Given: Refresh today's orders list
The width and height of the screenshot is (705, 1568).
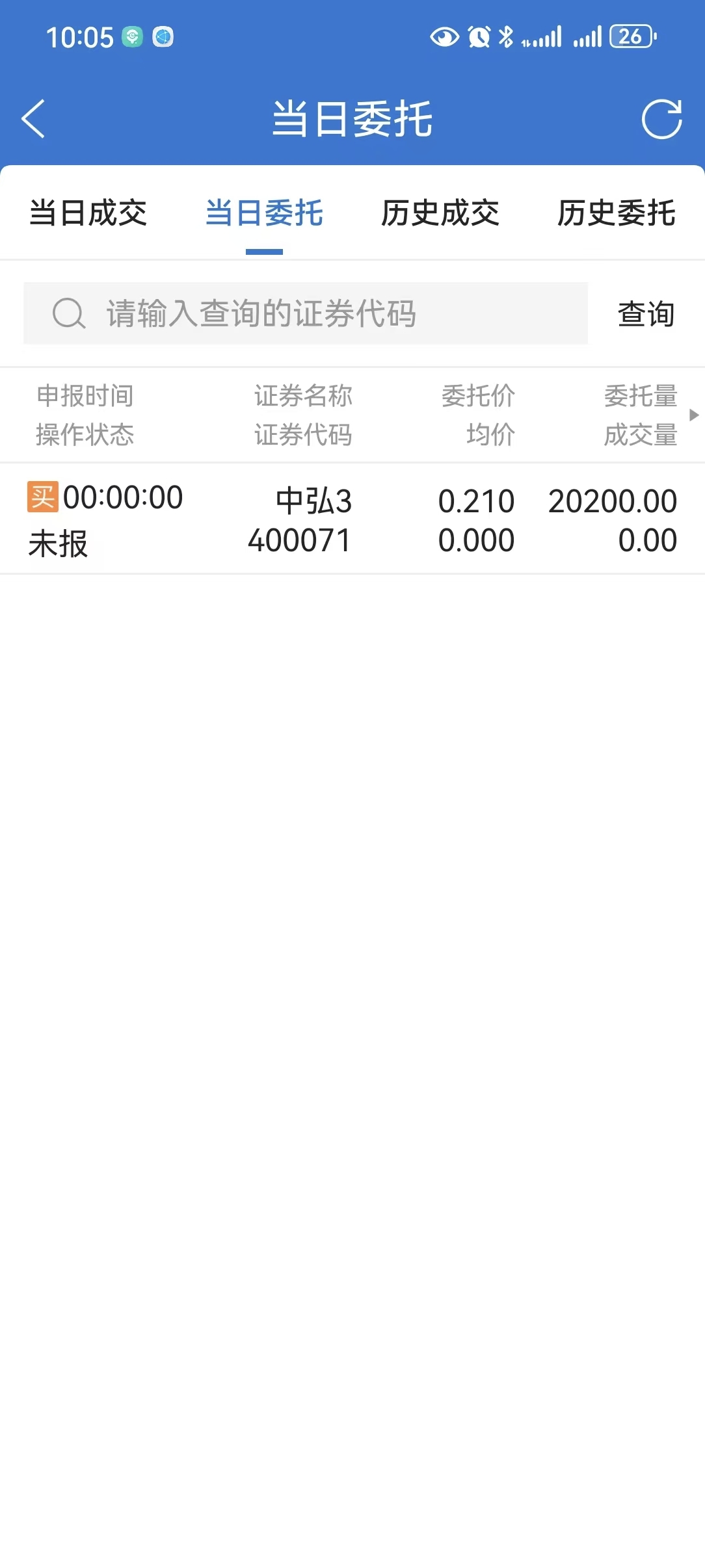Looking at the screenshot, I should coord(661,119).
